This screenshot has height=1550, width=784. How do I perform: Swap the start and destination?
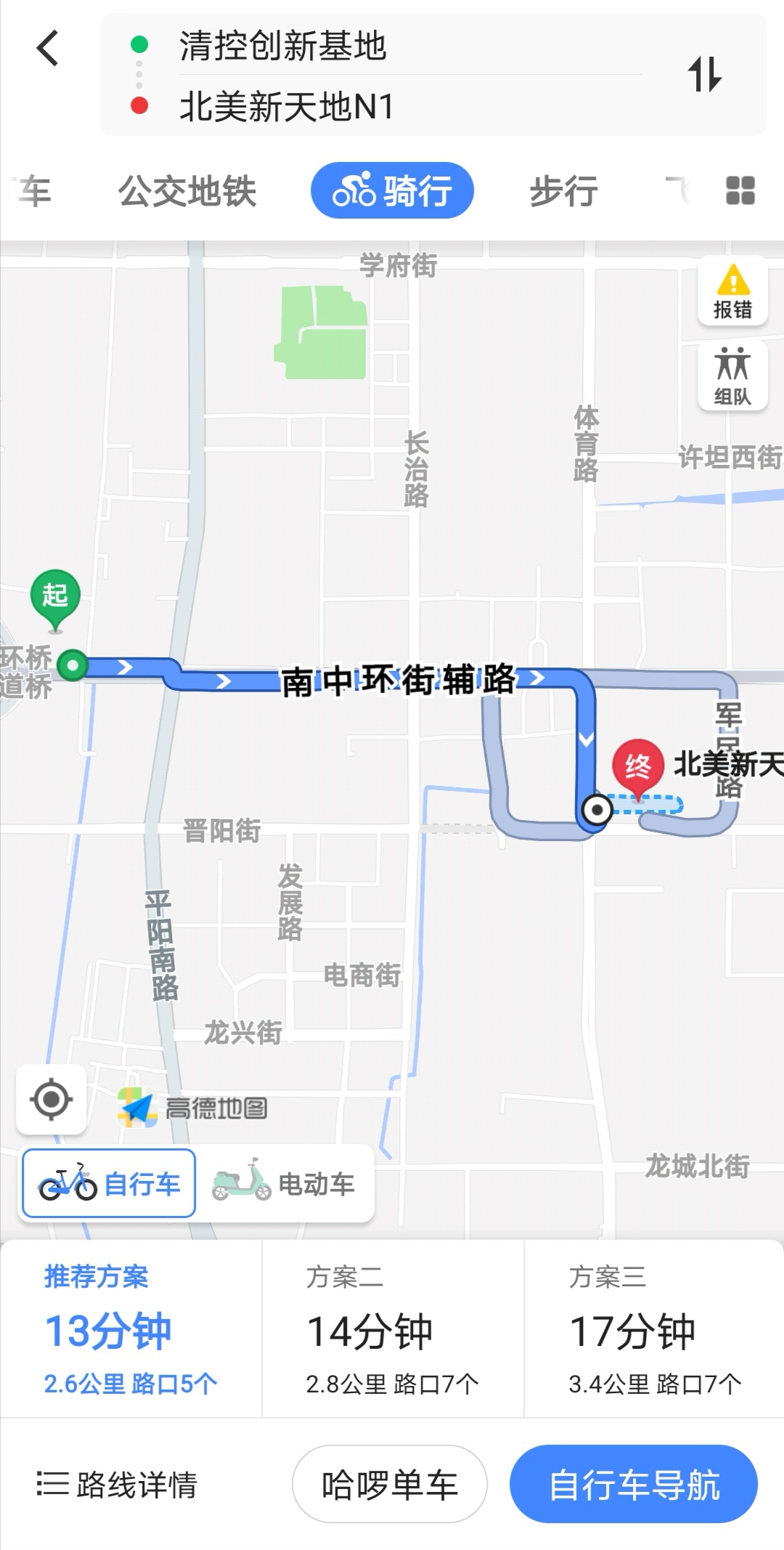(704, 74)
